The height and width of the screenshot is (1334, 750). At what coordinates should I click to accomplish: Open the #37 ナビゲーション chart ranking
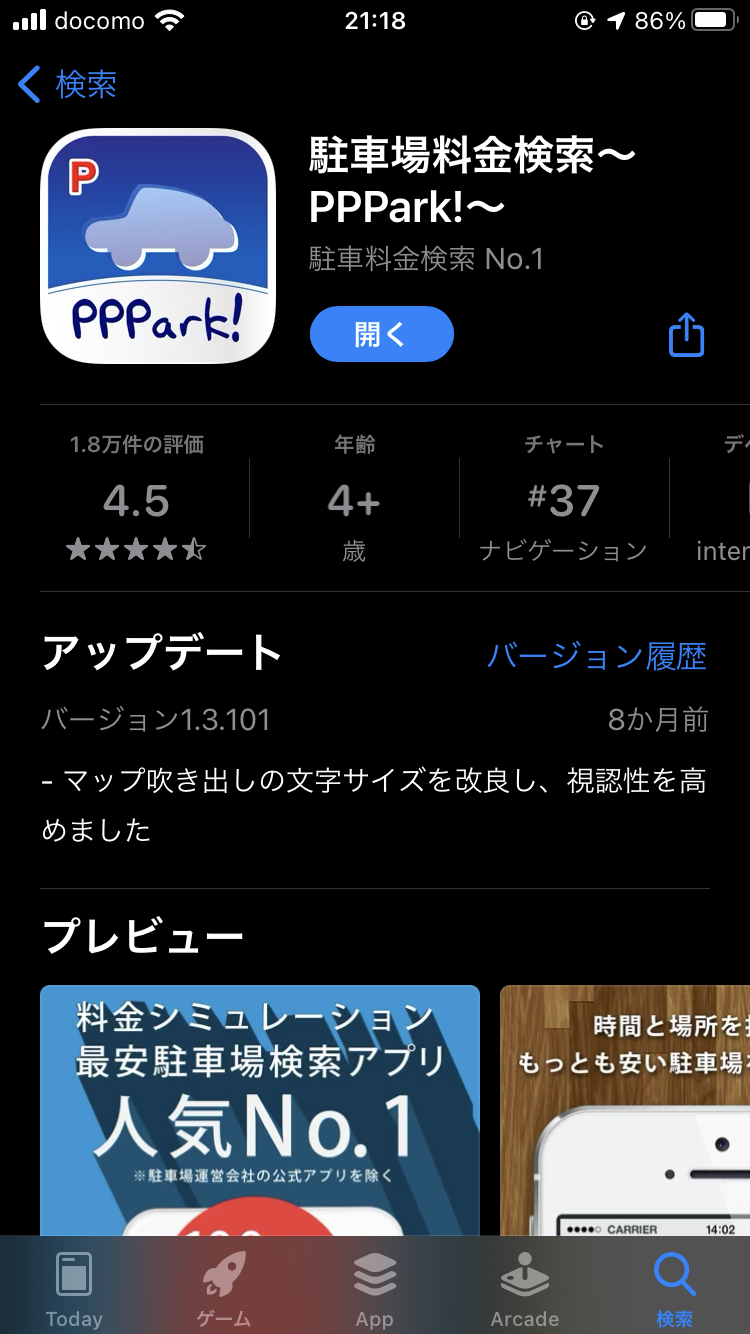point(563,498)
